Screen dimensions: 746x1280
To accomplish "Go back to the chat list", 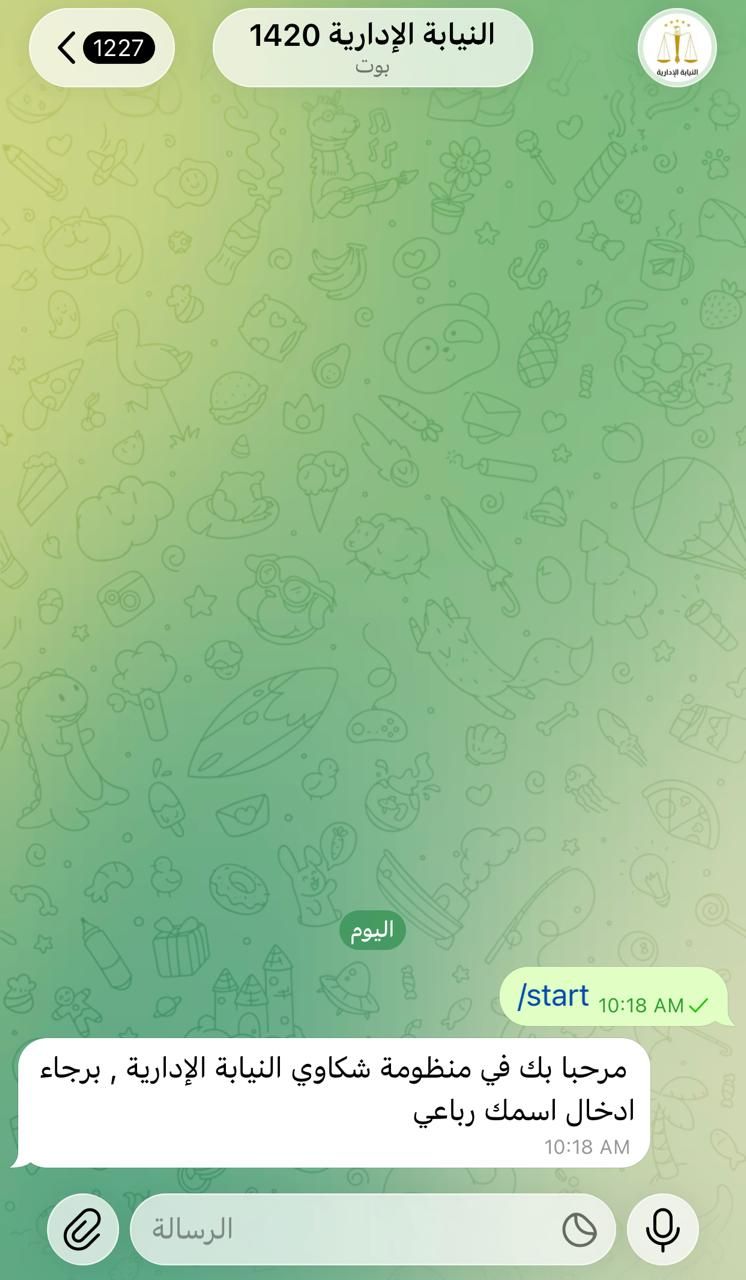I will [101, 47].
